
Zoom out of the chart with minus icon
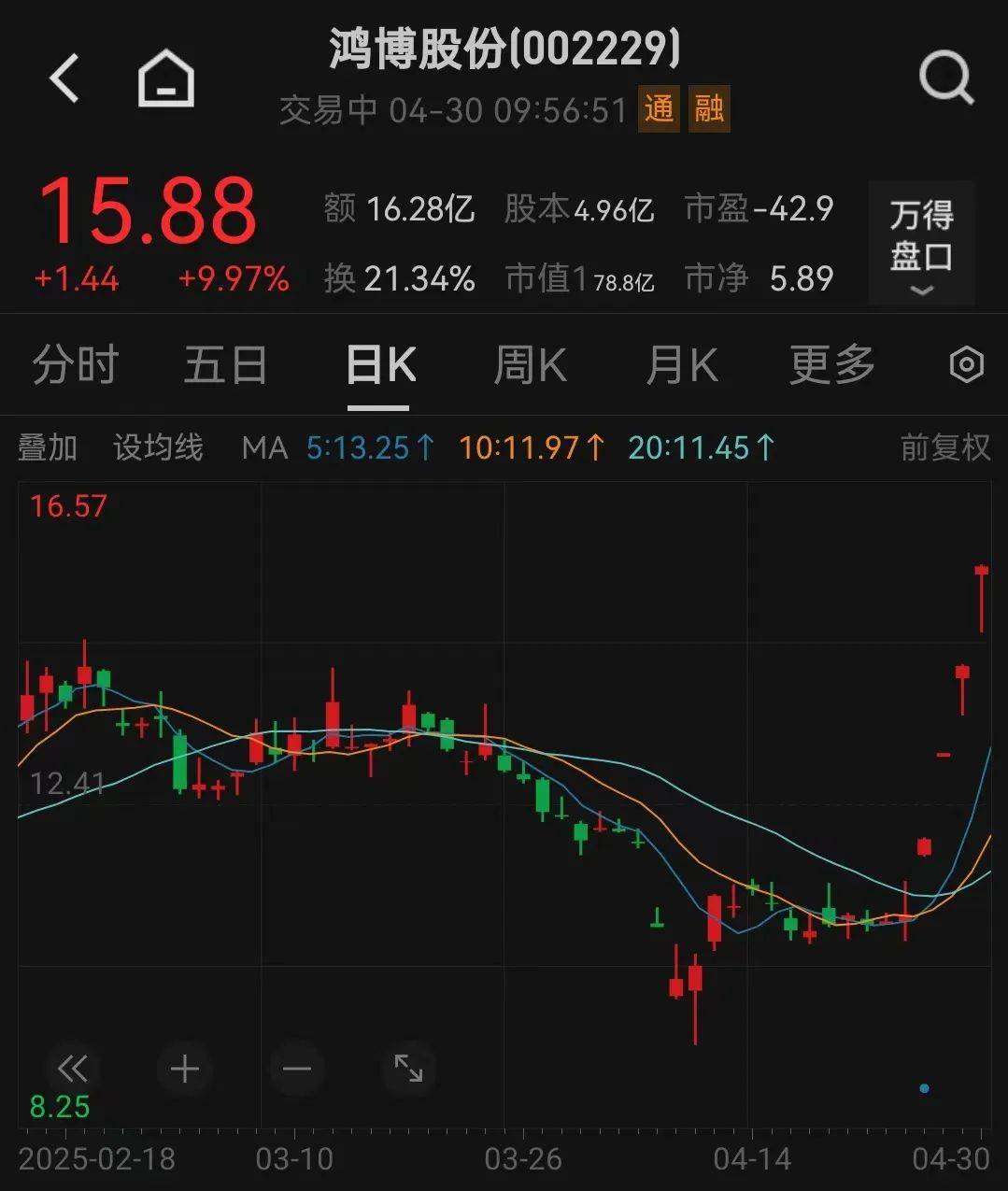(294, 1070)
